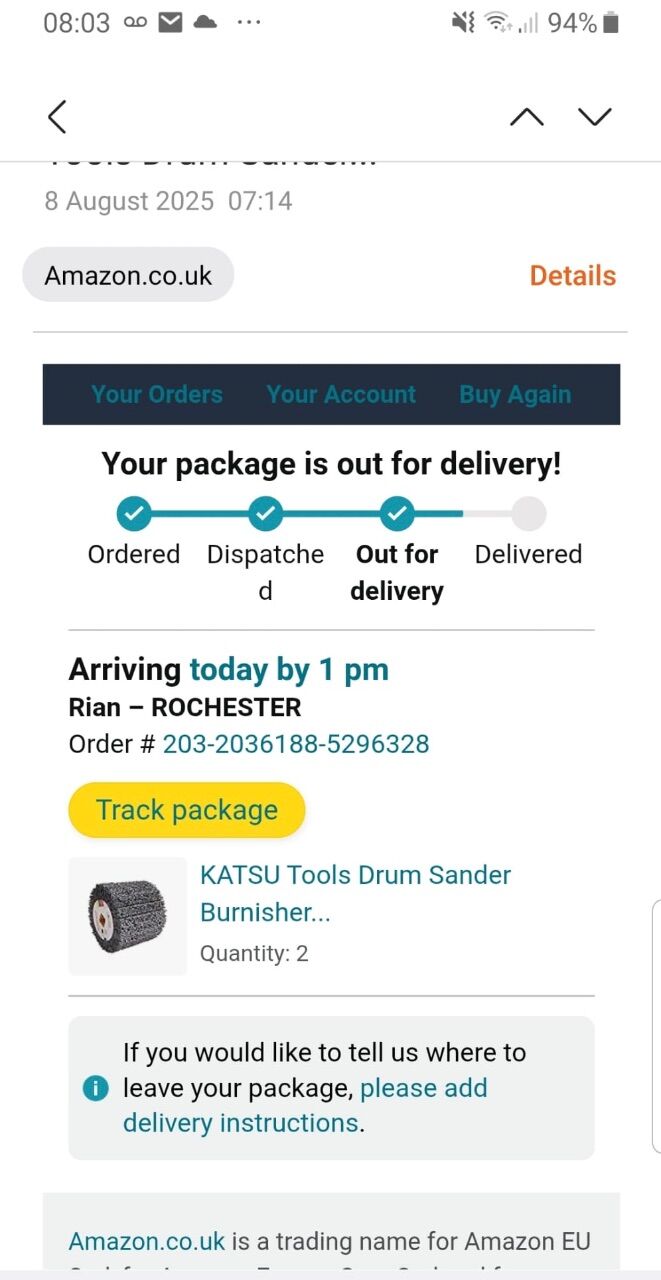Jump to the next email with down arrow
This screenshot has height=1280, width=661.
coord(595,117)
